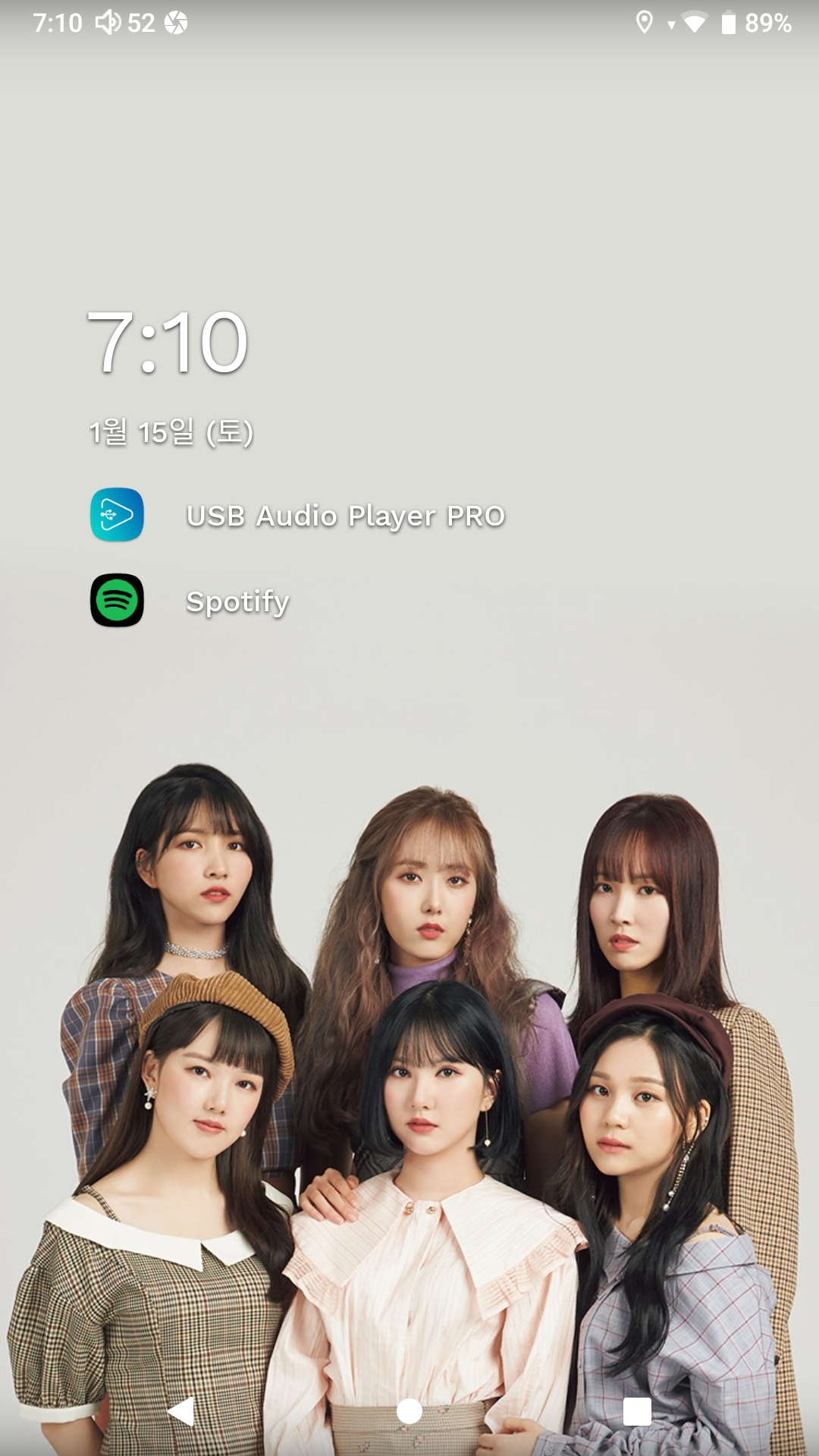
Task: Tap the 7:10 clock widget
Action: pyautogui.click(x=168, y=344)
